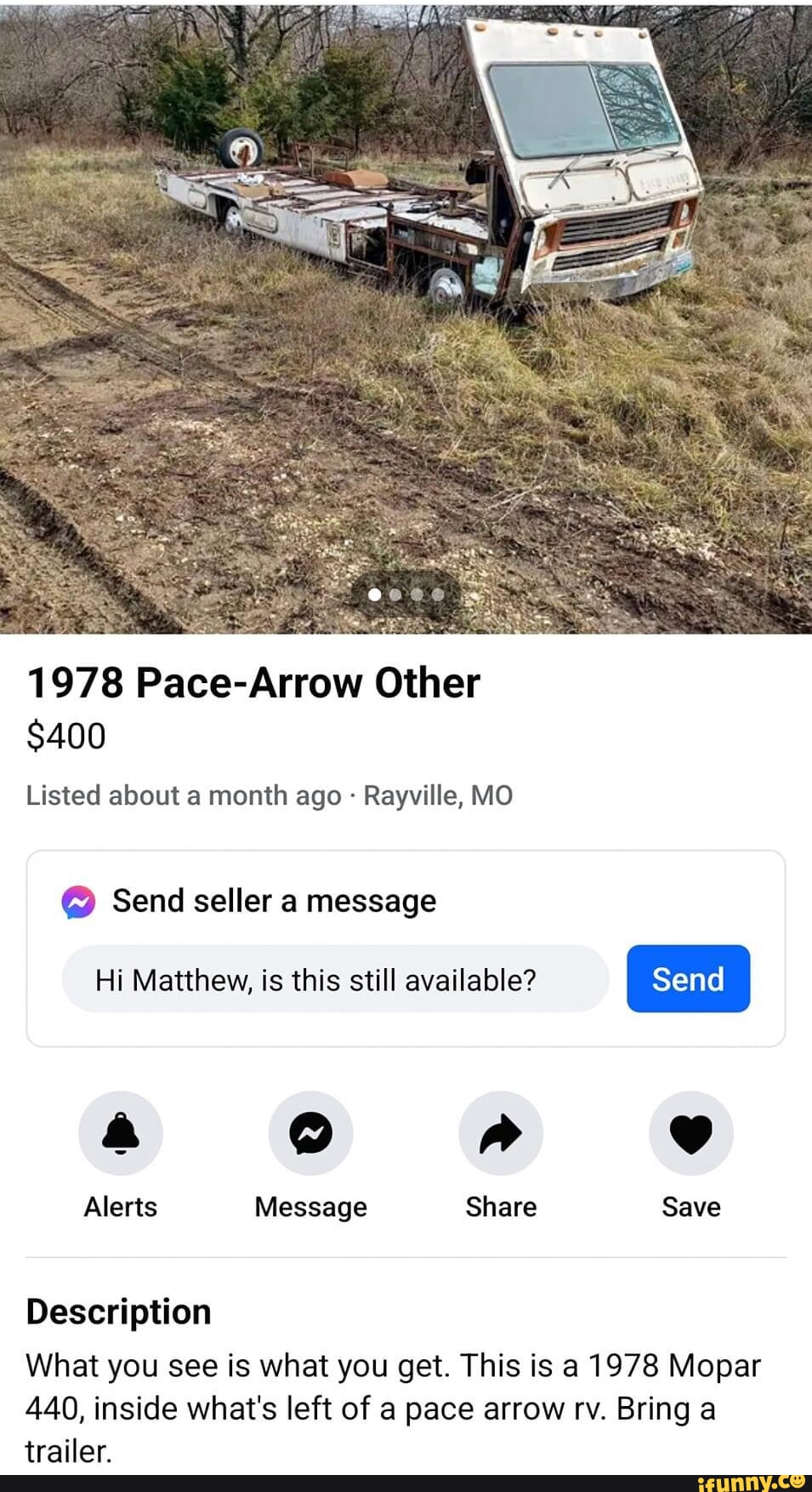Click the Messenger logo in the message box

(x=77, y=902)
